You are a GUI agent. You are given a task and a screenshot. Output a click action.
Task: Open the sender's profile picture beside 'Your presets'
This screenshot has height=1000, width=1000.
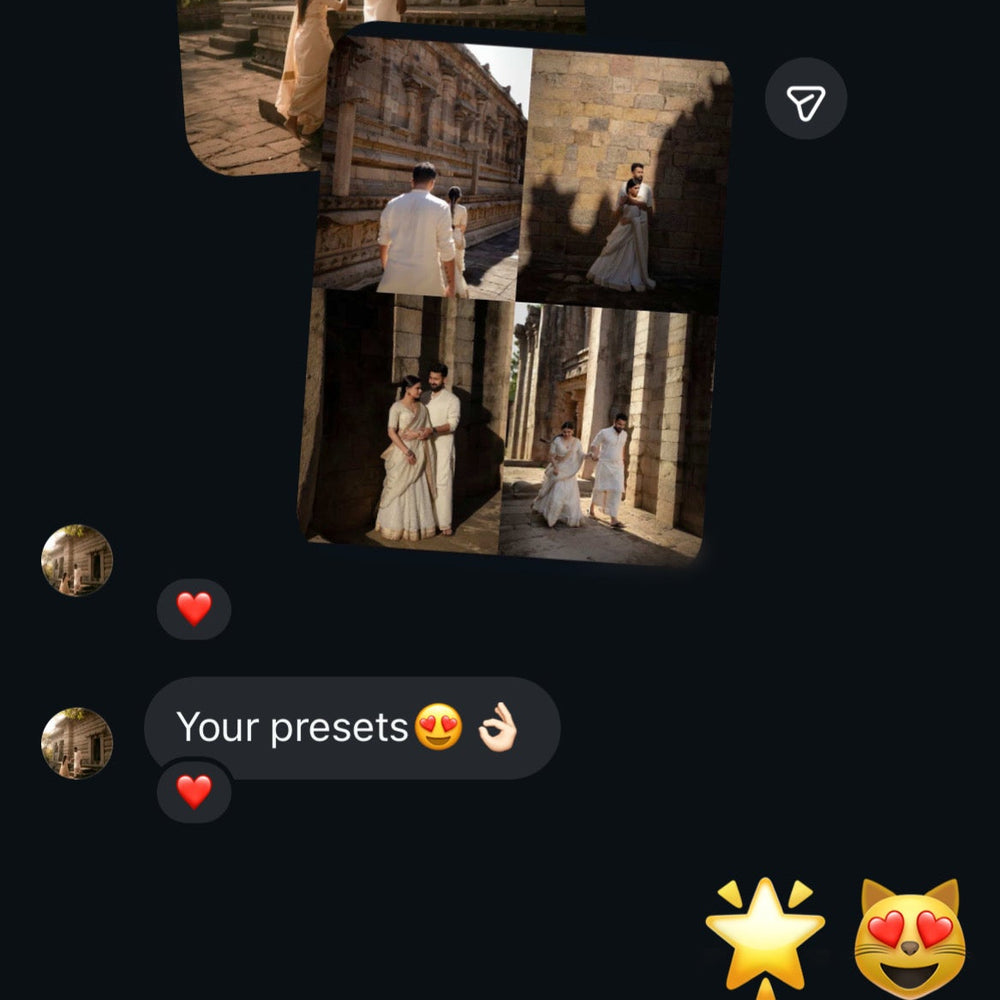(77, 743)
